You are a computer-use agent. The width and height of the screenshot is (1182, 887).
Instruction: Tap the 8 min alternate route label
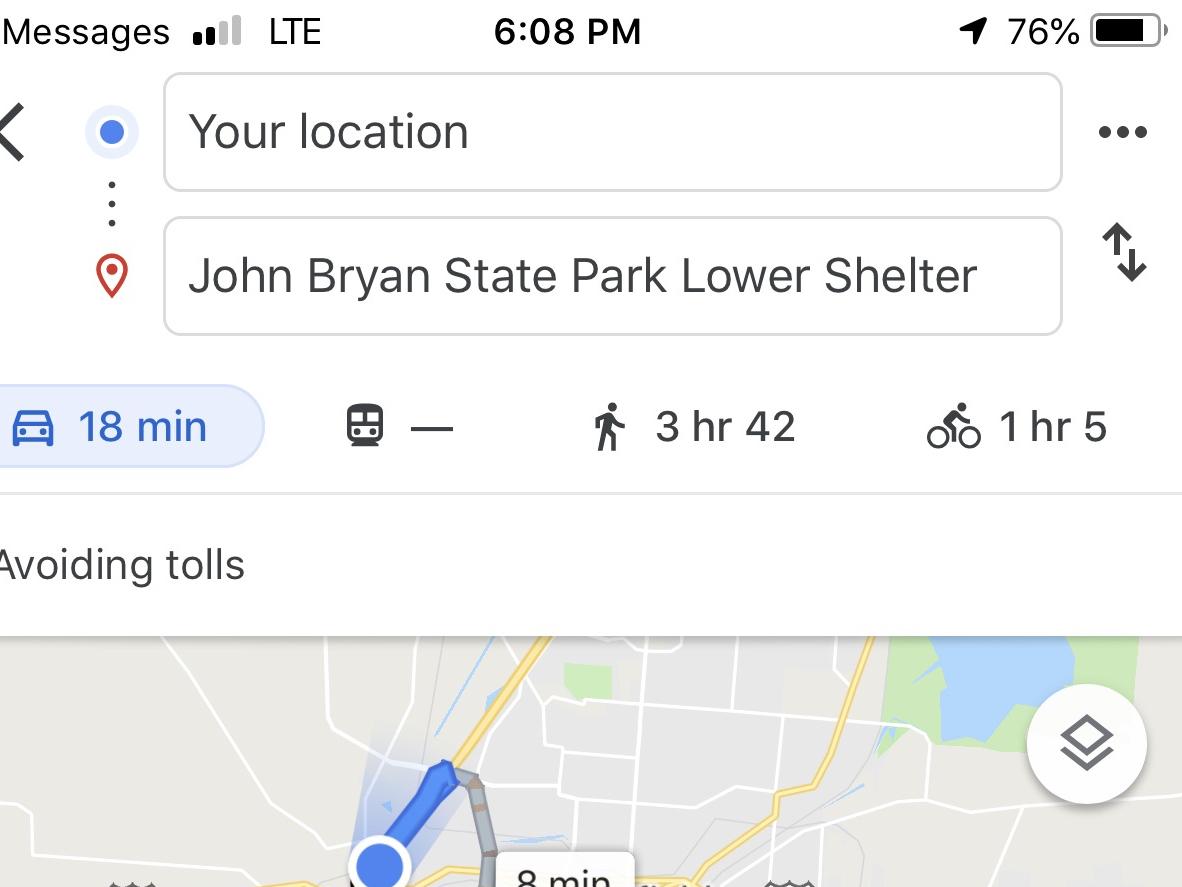[x=564, y=876]
